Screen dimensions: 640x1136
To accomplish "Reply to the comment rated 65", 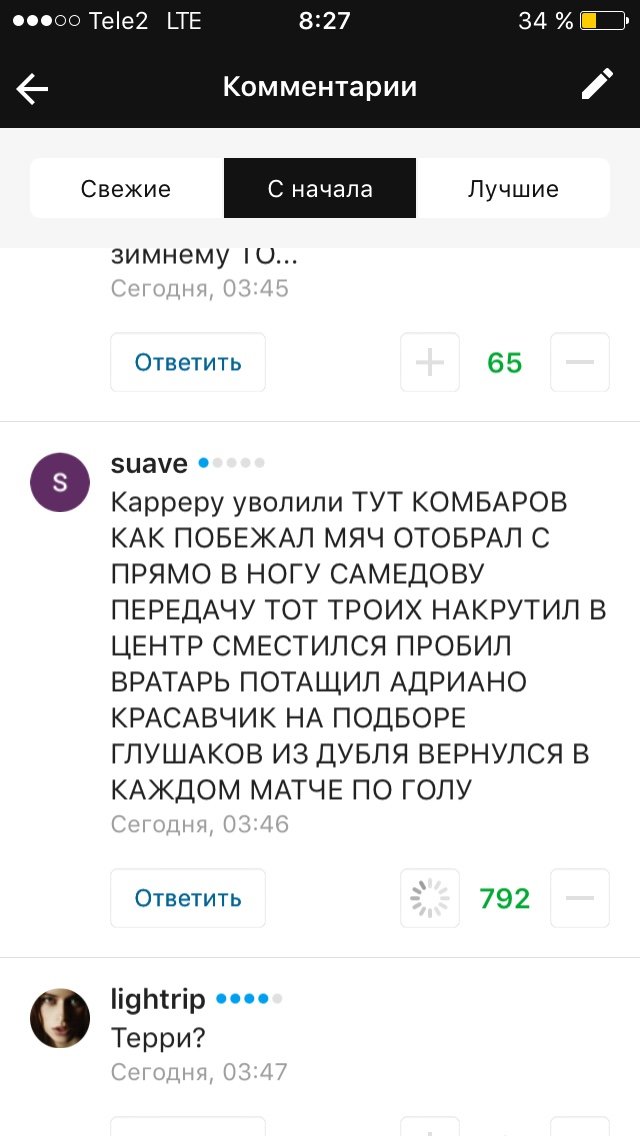I will click(188, 362).
